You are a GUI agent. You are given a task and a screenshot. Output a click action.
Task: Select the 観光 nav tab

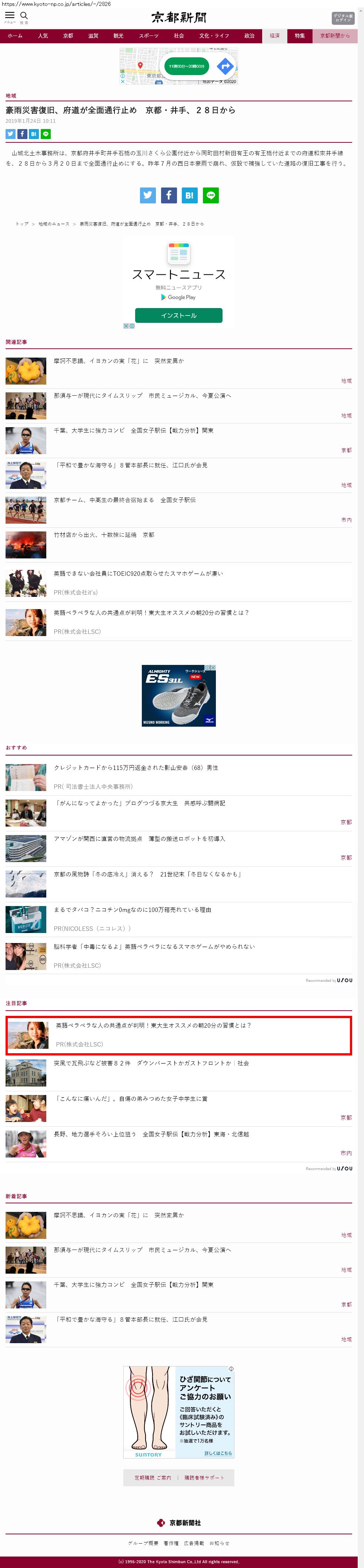[x=118, y=36]
